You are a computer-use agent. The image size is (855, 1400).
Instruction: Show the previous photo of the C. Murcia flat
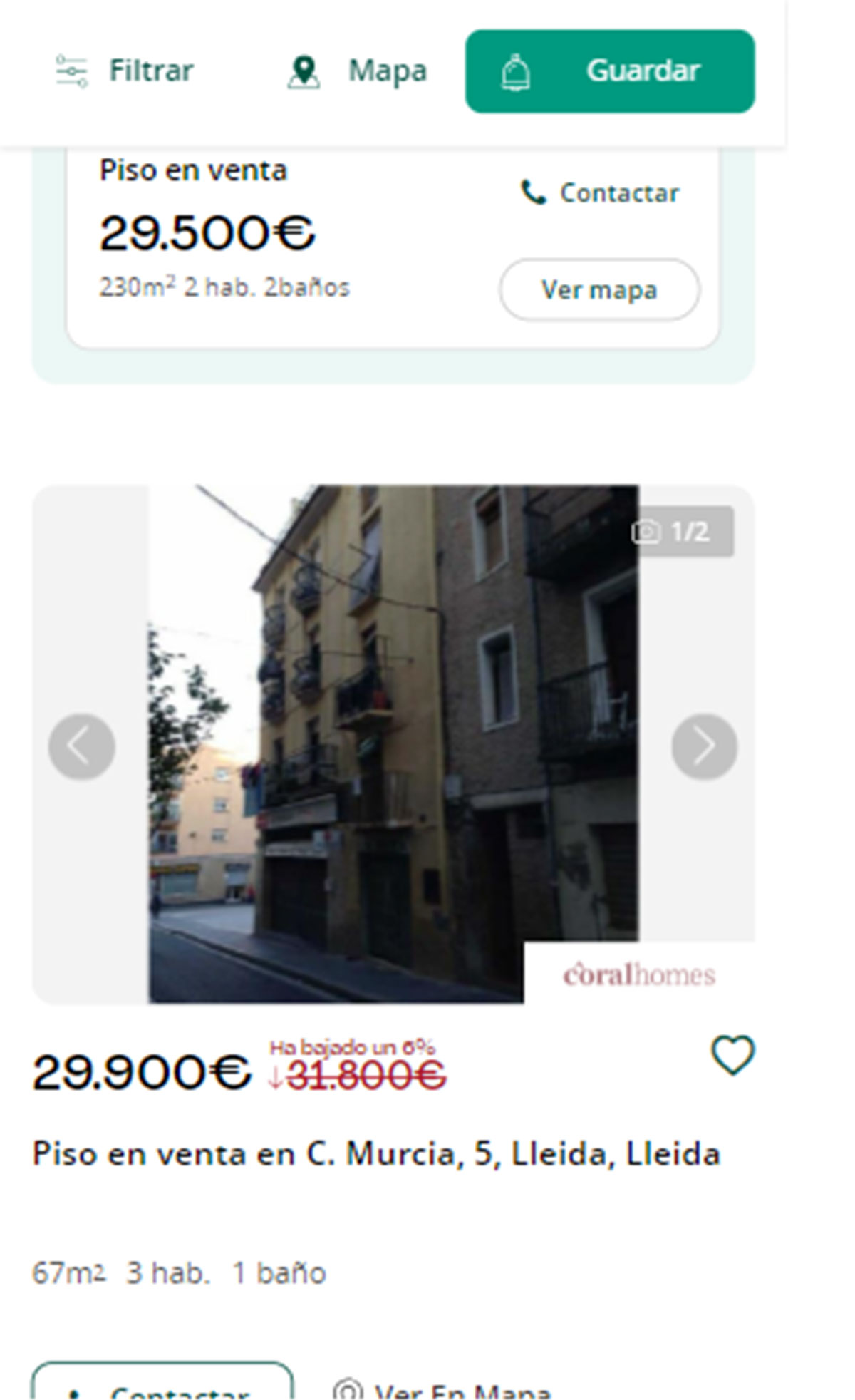click(x=82, y=746)
